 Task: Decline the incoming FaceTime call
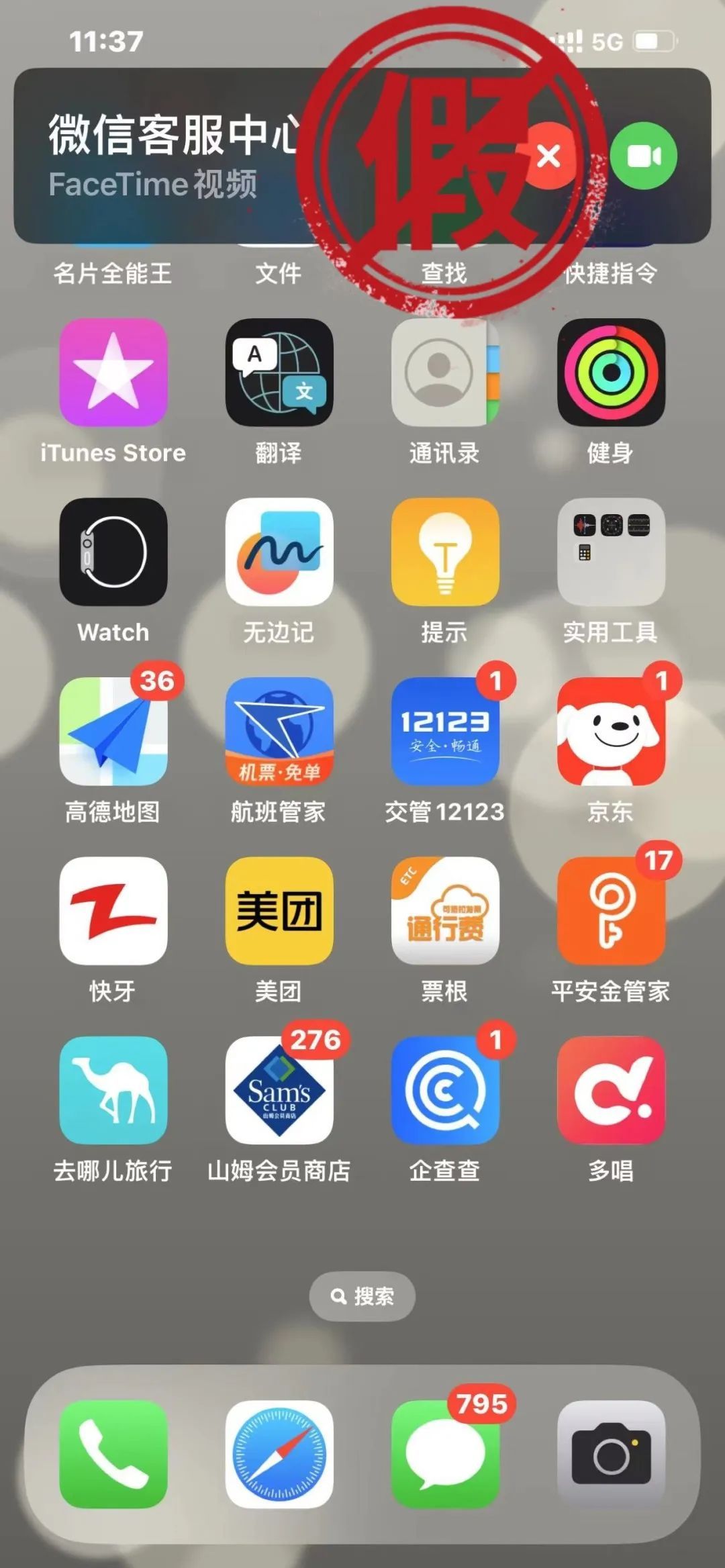(549, 156)
